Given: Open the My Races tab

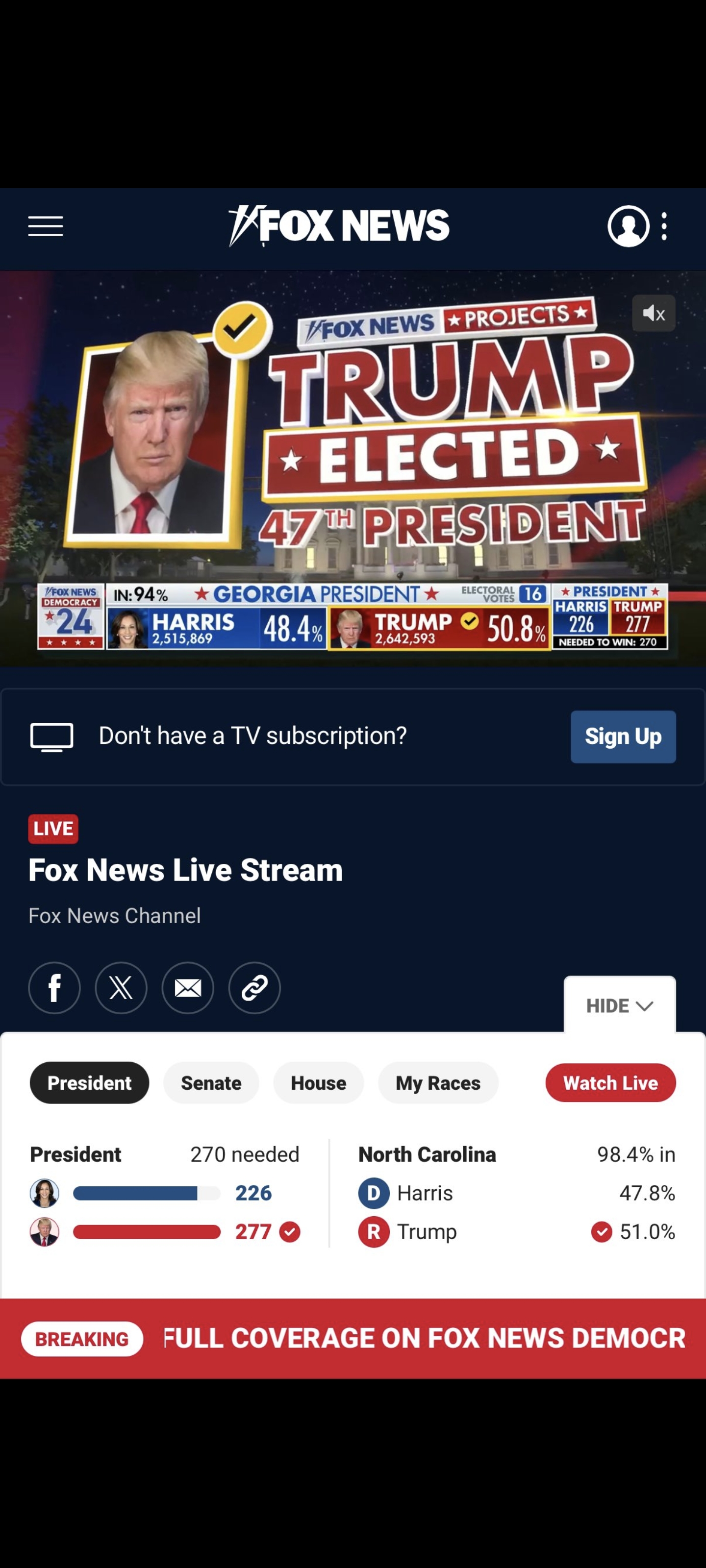Looking at the screenshot, I should pyautogui.click(x=437, y=1083).
